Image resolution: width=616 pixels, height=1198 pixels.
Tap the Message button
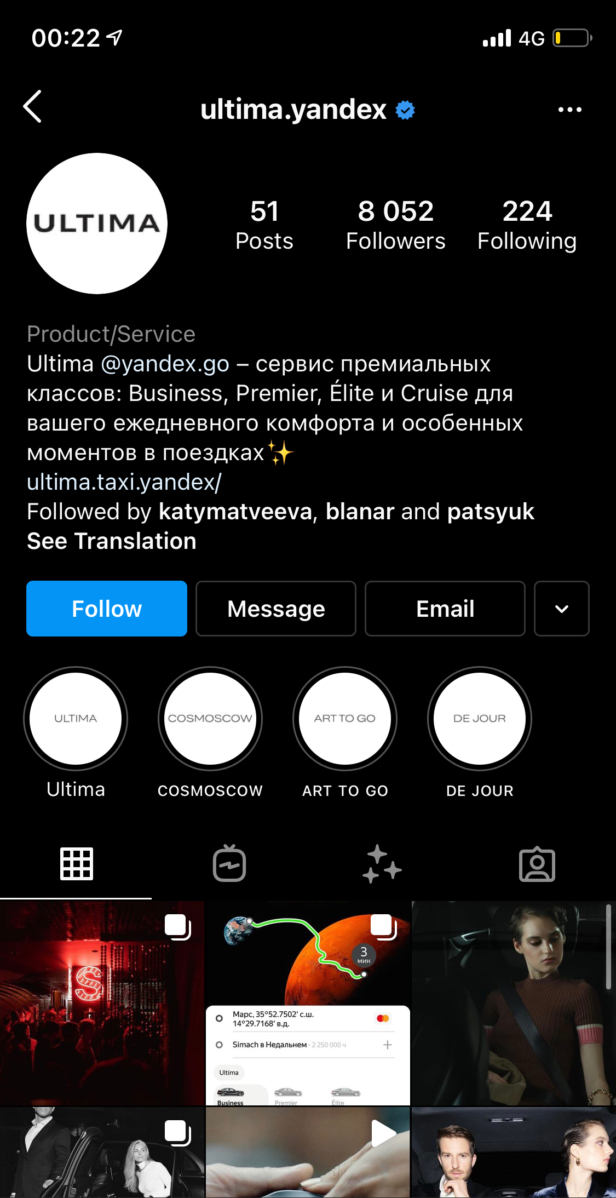pyautogui.click(x=276, y=608)
